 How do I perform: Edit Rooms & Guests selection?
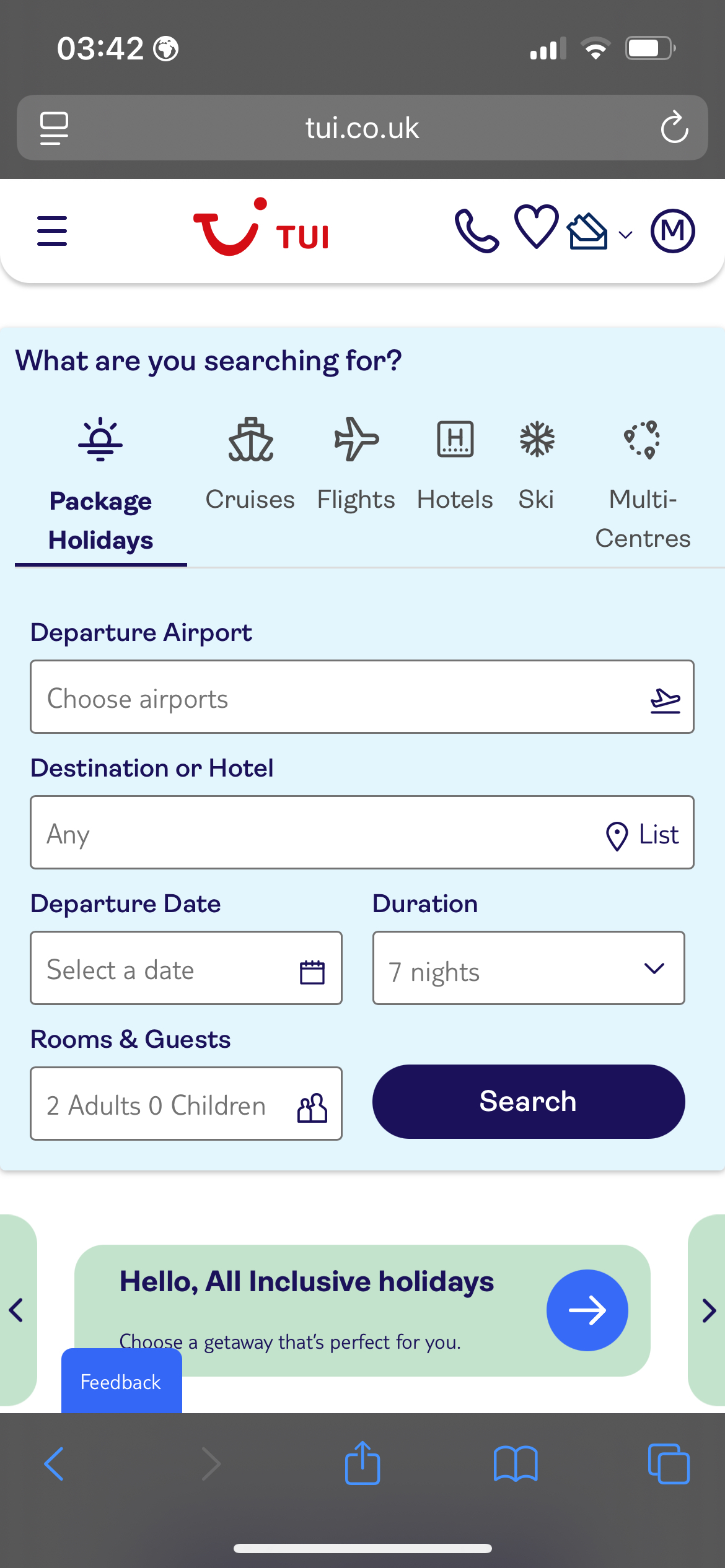coord(186,1104)
